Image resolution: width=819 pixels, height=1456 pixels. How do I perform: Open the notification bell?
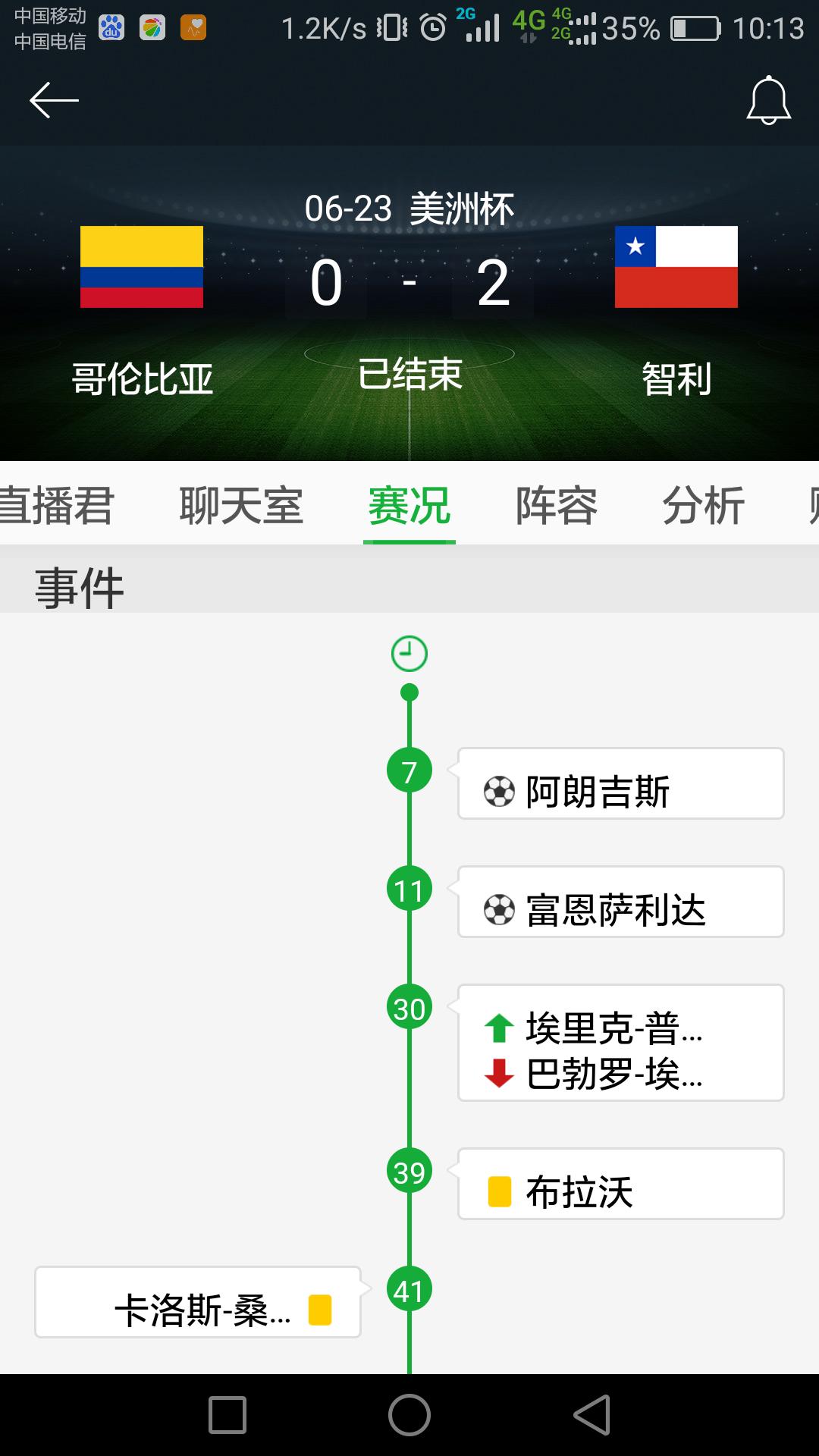(x=769, y=99)
